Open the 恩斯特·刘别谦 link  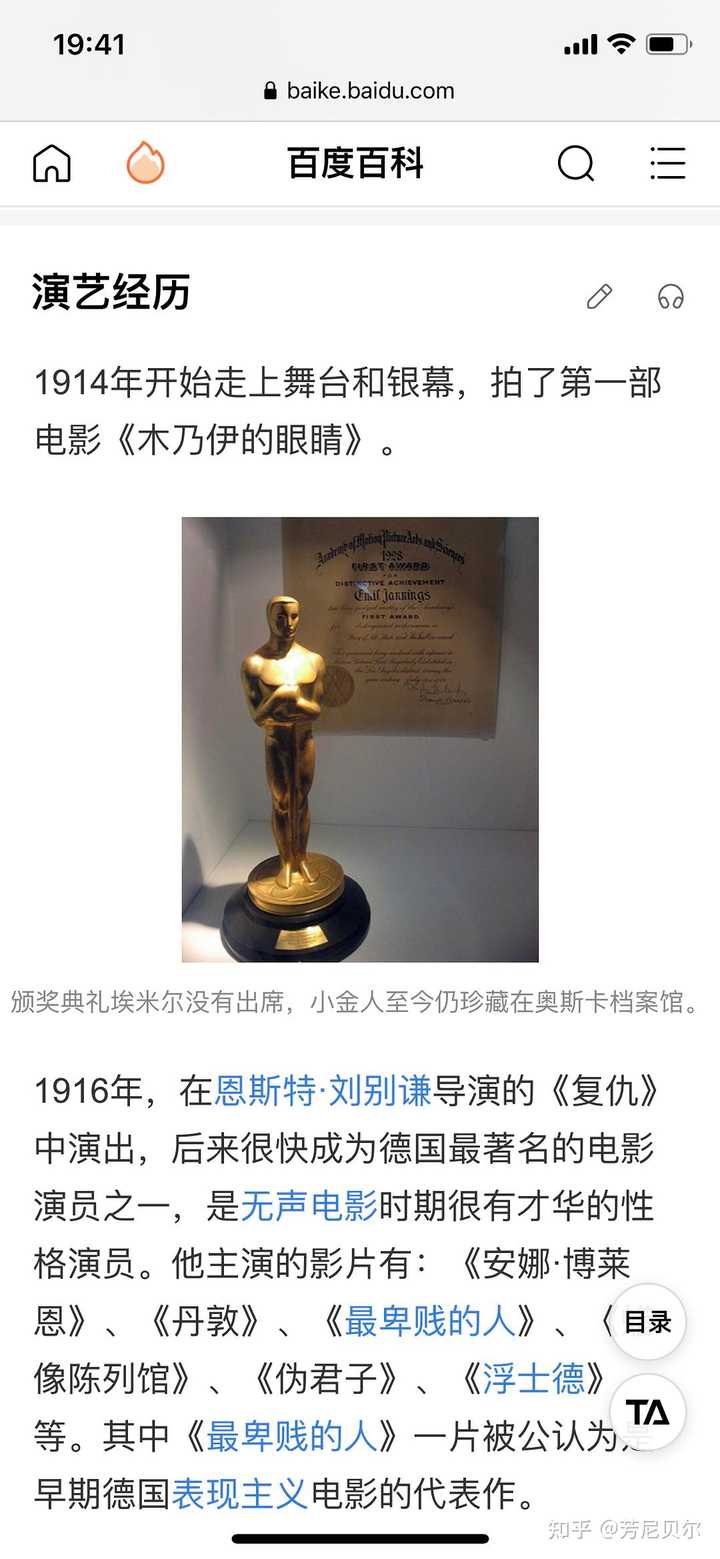point(322,1090)
